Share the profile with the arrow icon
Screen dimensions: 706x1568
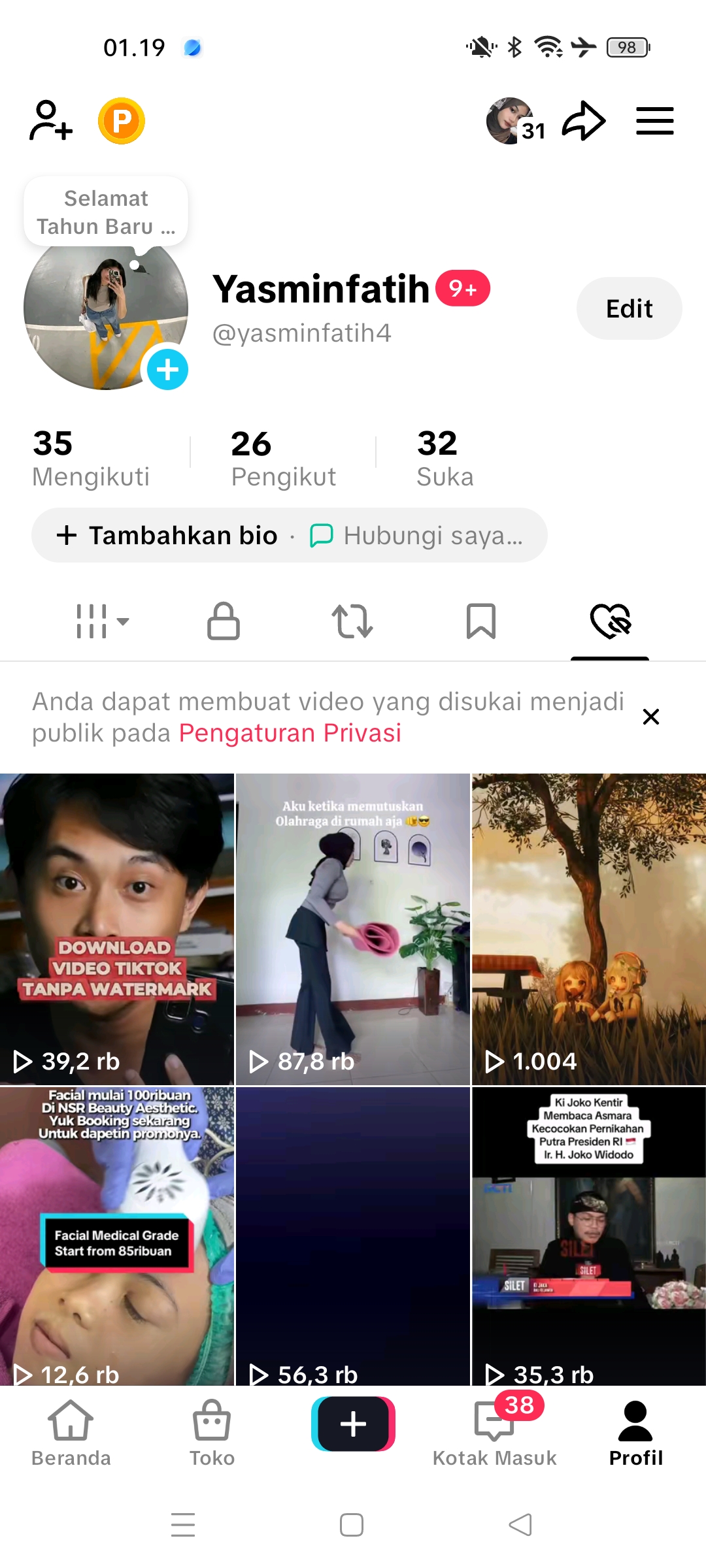pyautogui.click(x=584, y=121)
